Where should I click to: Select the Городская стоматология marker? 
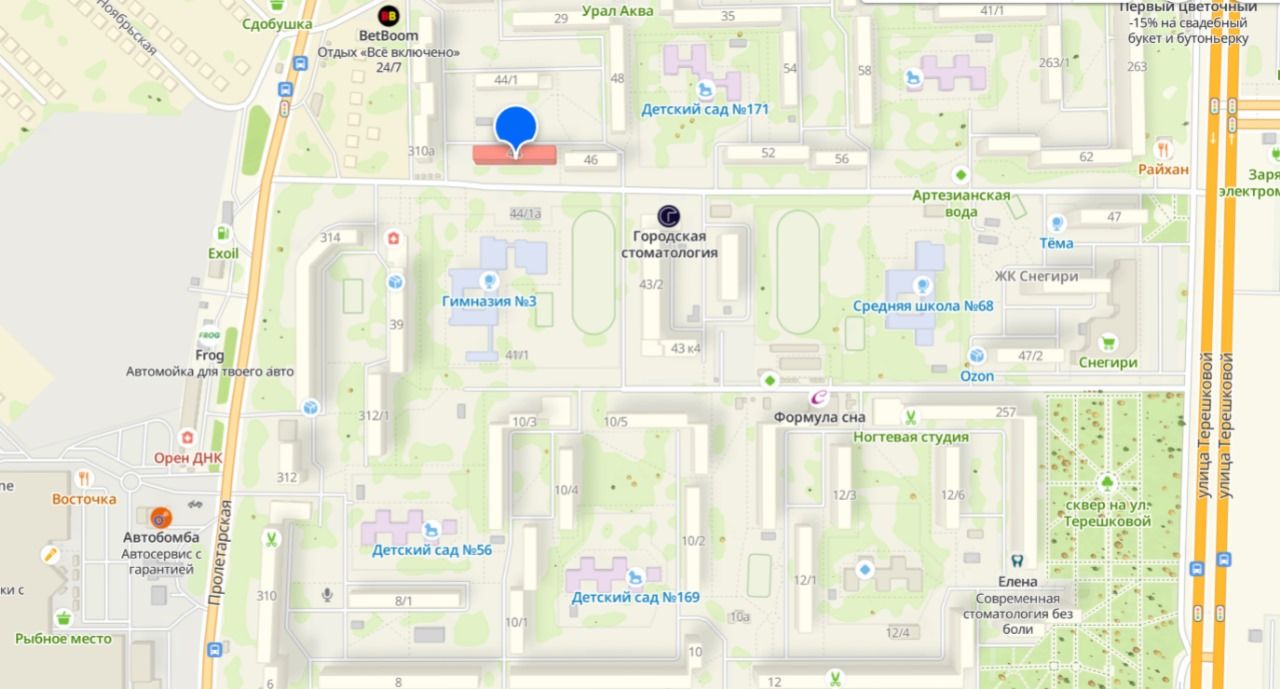[x=668, y=215]
